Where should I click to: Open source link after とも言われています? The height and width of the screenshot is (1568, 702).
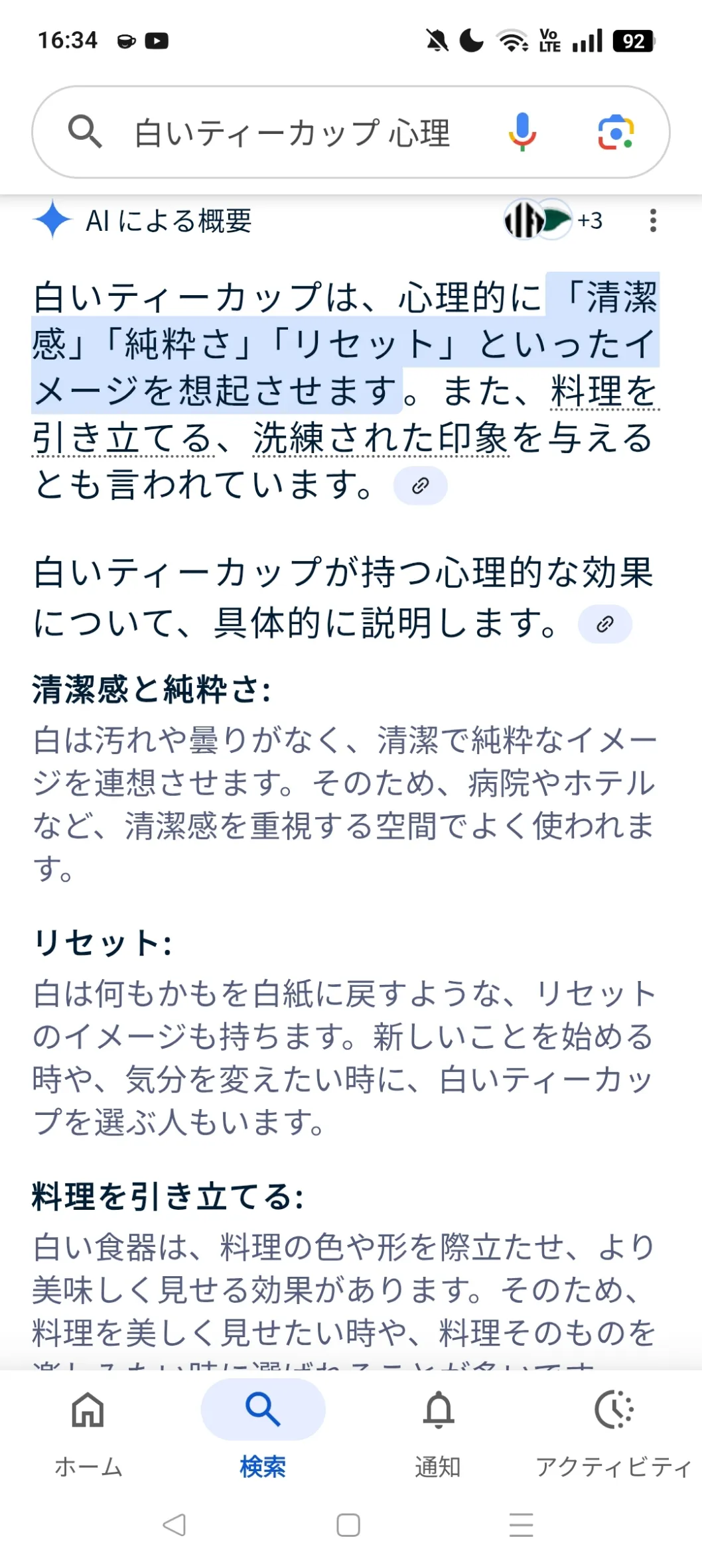pyautogui.click(x=420, y=486)
